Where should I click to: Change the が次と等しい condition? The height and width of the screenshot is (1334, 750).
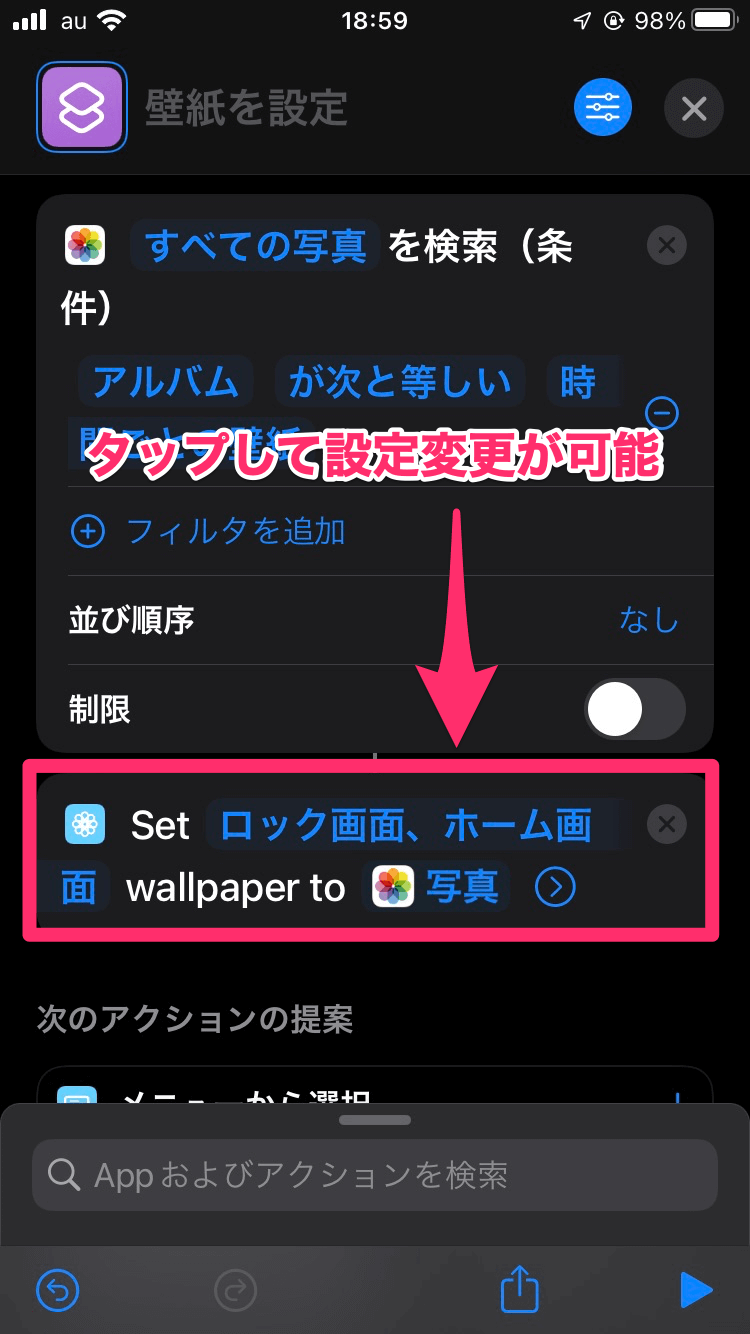pos(400,382)
